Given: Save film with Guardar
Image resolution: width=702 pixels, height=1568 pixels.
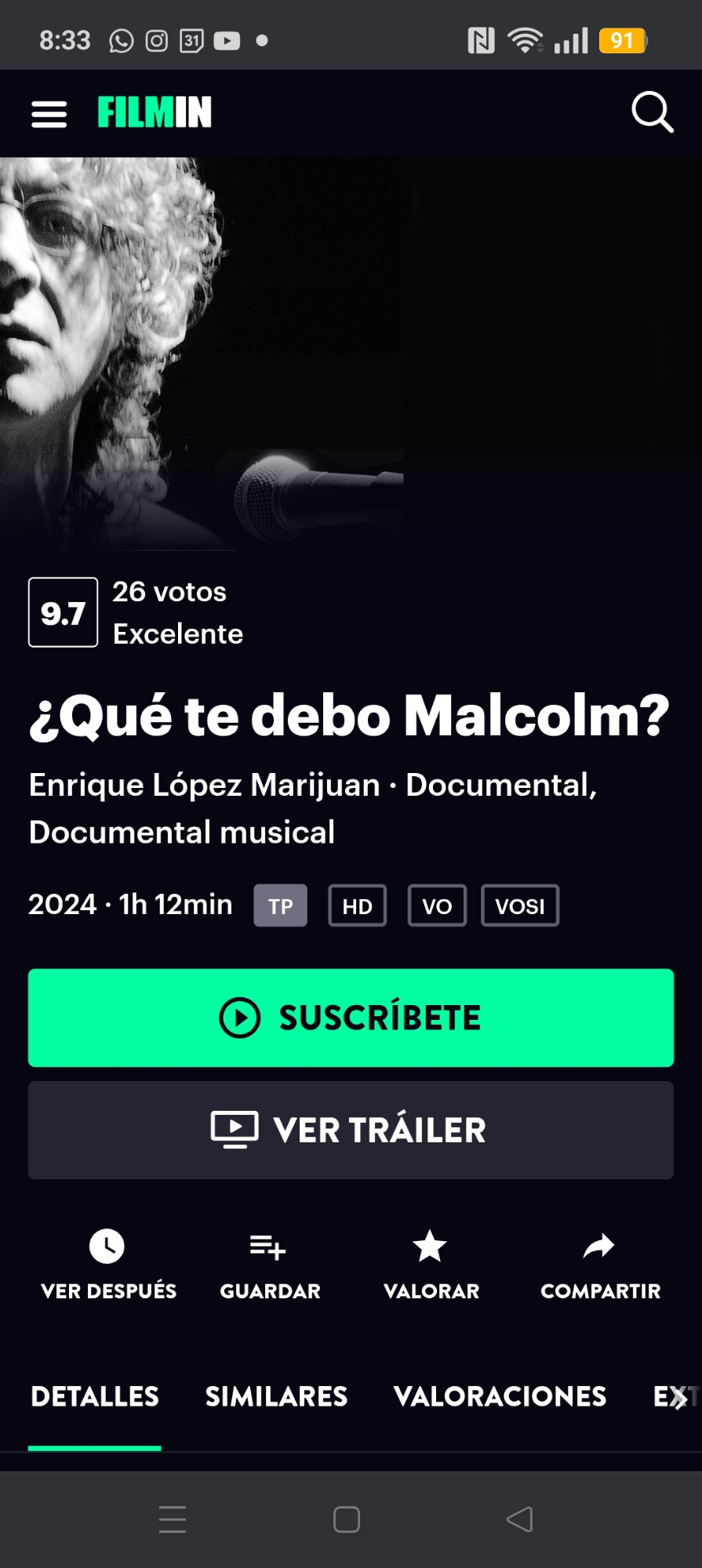Looking at the screenshot, I should [270, 1264].
